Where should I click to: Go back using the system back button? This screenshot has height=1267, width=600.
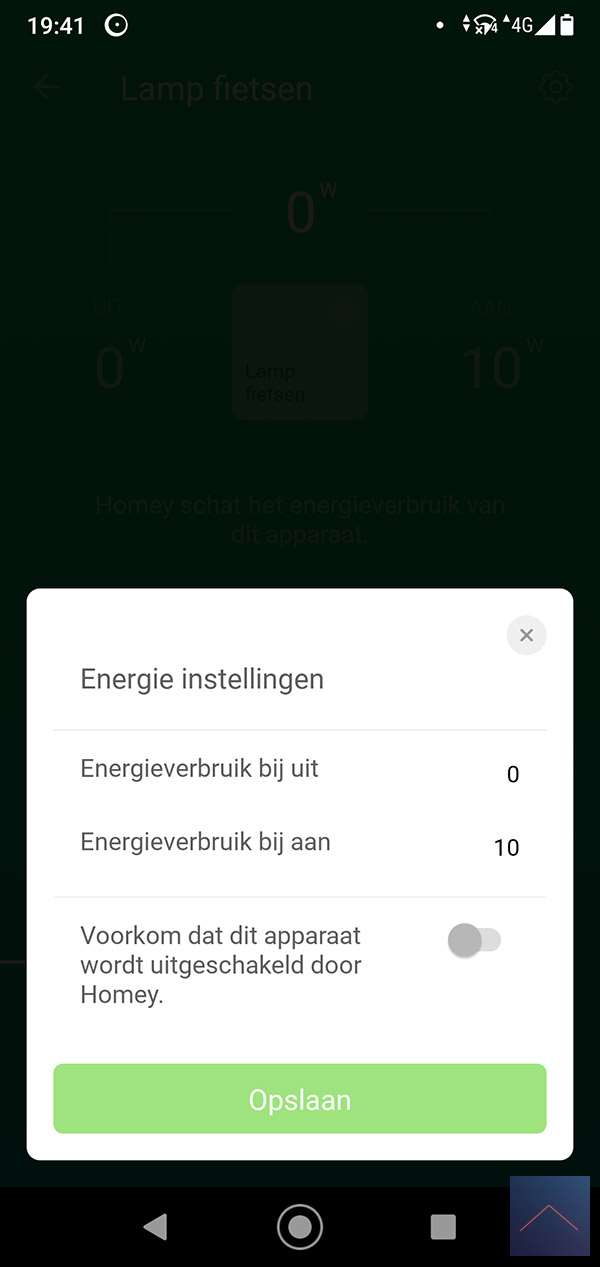point(155,1226)
